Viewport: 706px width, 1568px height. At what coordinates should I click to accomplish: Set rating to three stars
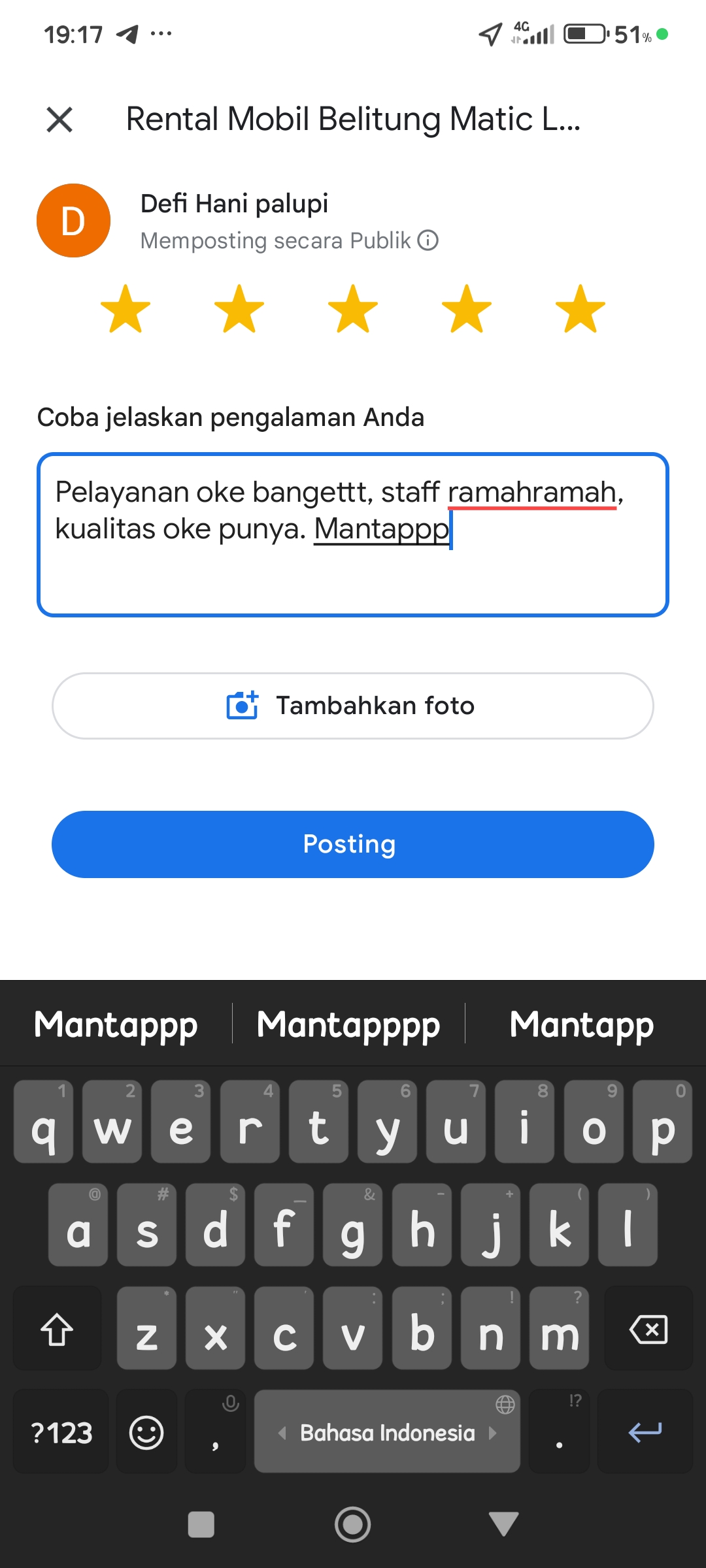pos(353,309)
